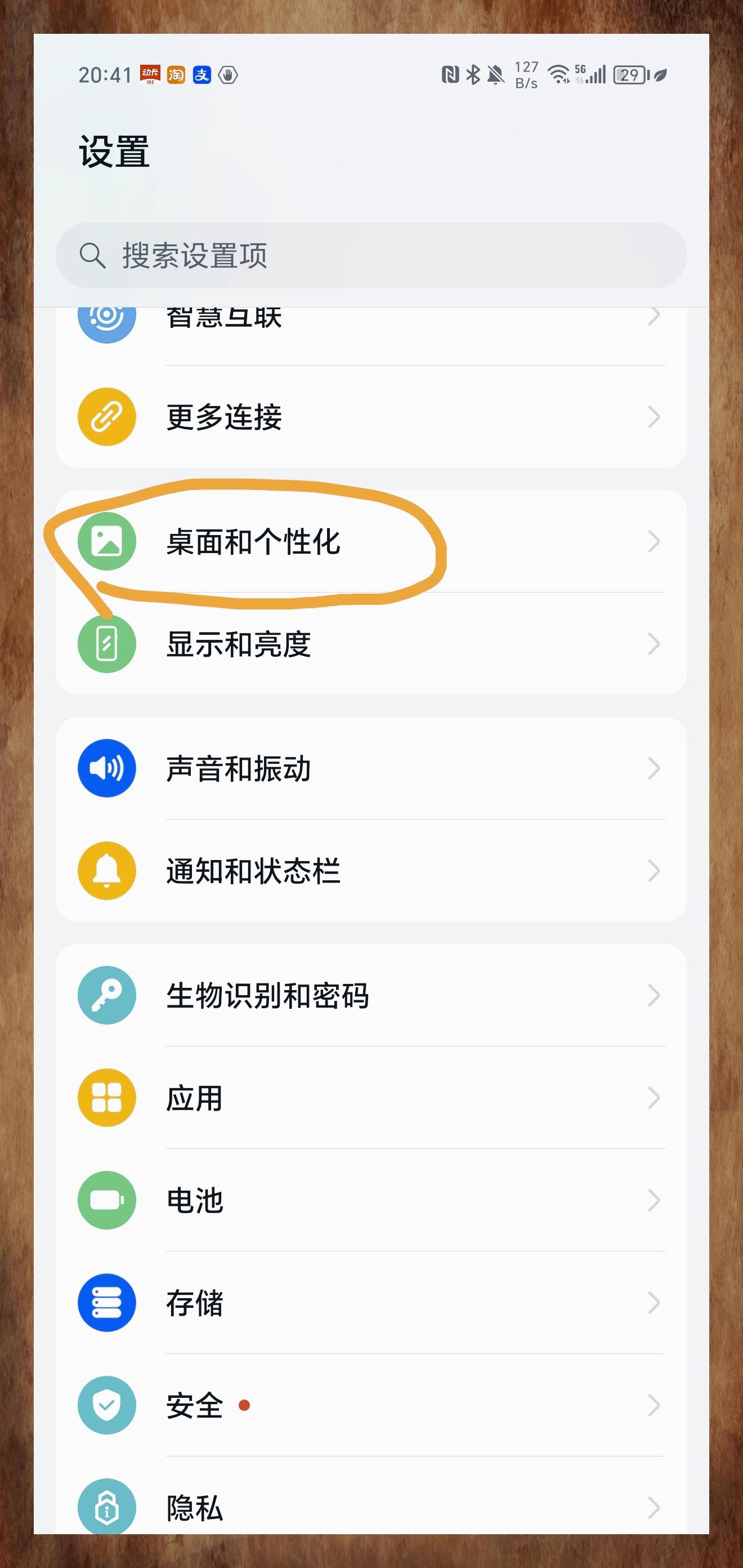Screen dimensions: 743x1568
Task: Open 安全 settings
Action: pyautogui.click(x=371, y=1405)
